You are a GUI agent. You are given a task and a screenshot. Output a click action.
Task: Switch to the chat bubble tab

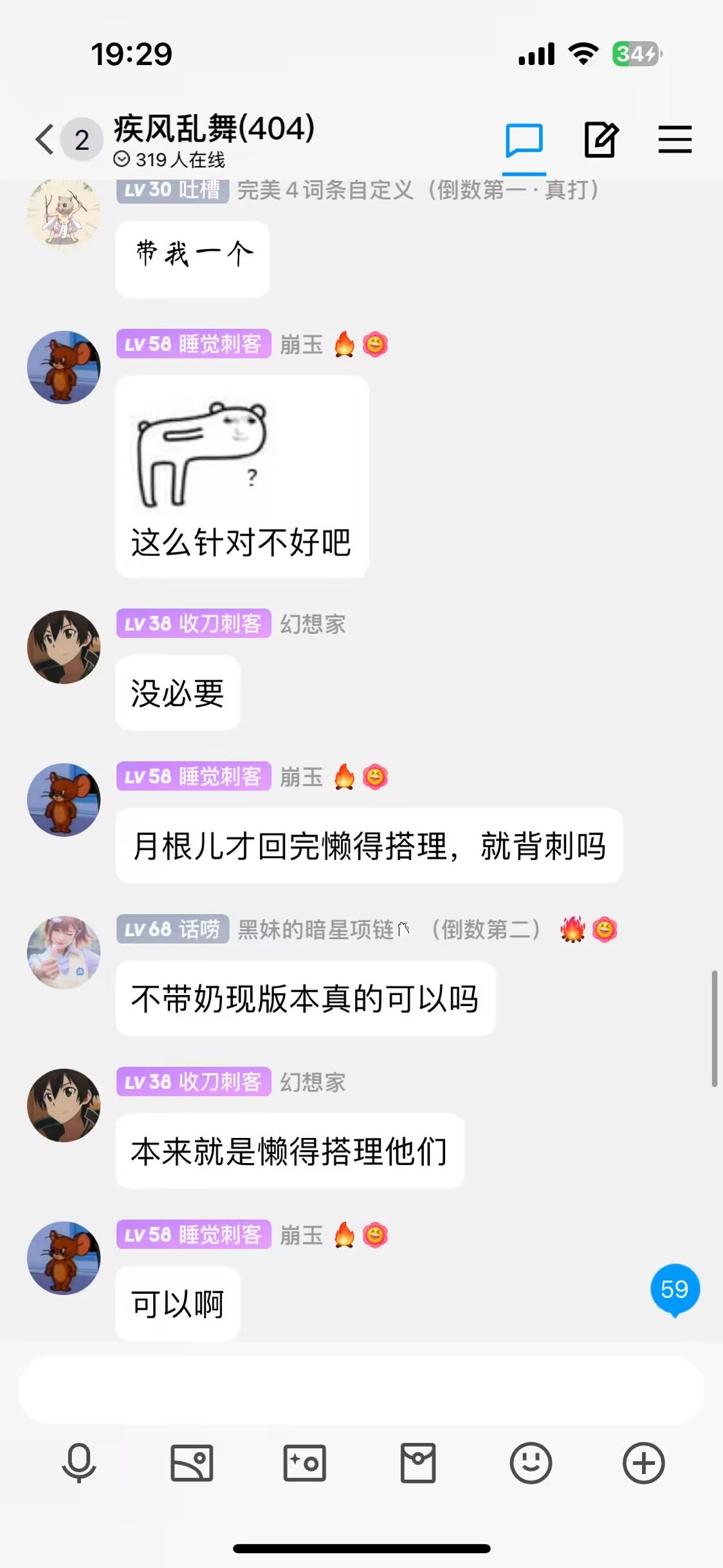tap(524, 140)
